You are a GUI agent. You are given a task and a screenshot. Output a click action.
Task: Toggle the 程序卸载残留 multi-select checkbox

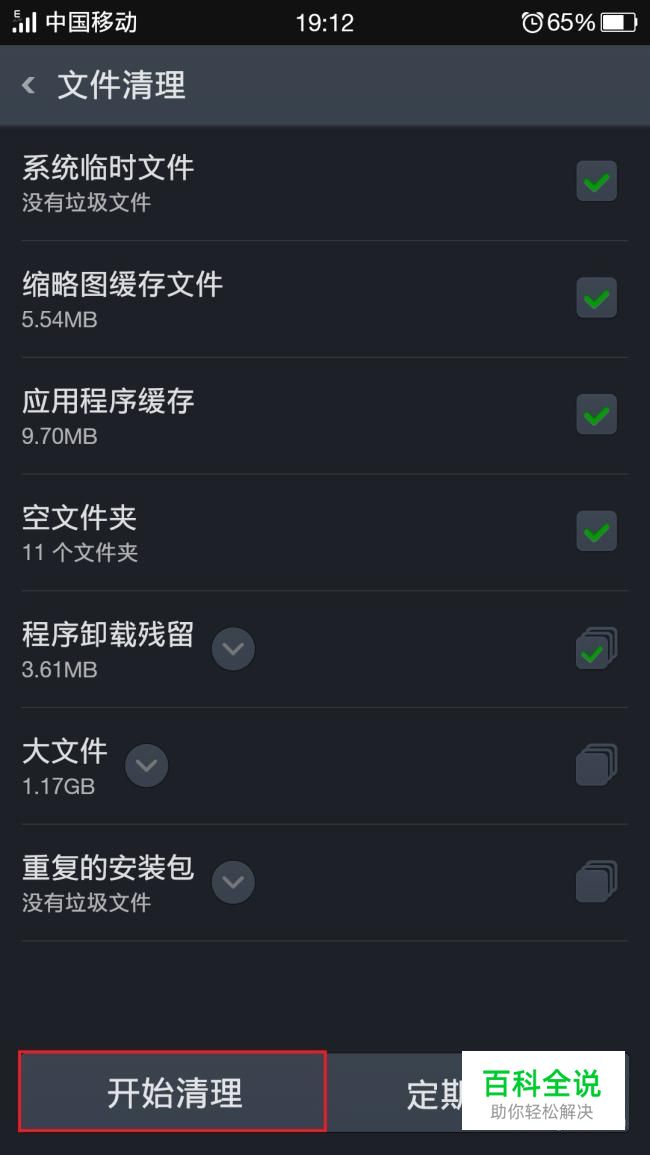(595, 650)
